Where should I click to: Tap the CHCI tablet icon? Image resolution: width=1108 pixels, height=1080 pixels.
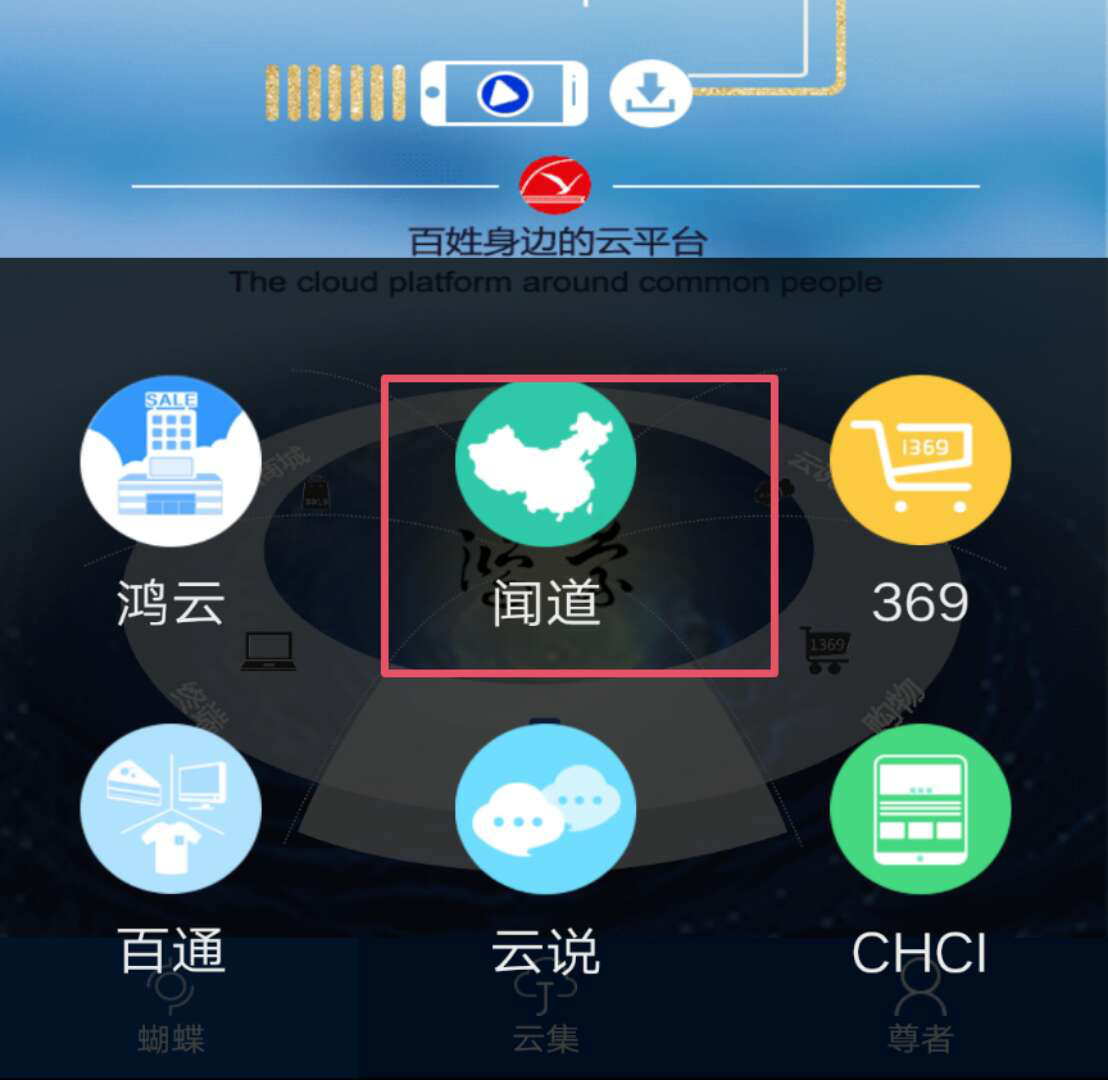[920, 808]
